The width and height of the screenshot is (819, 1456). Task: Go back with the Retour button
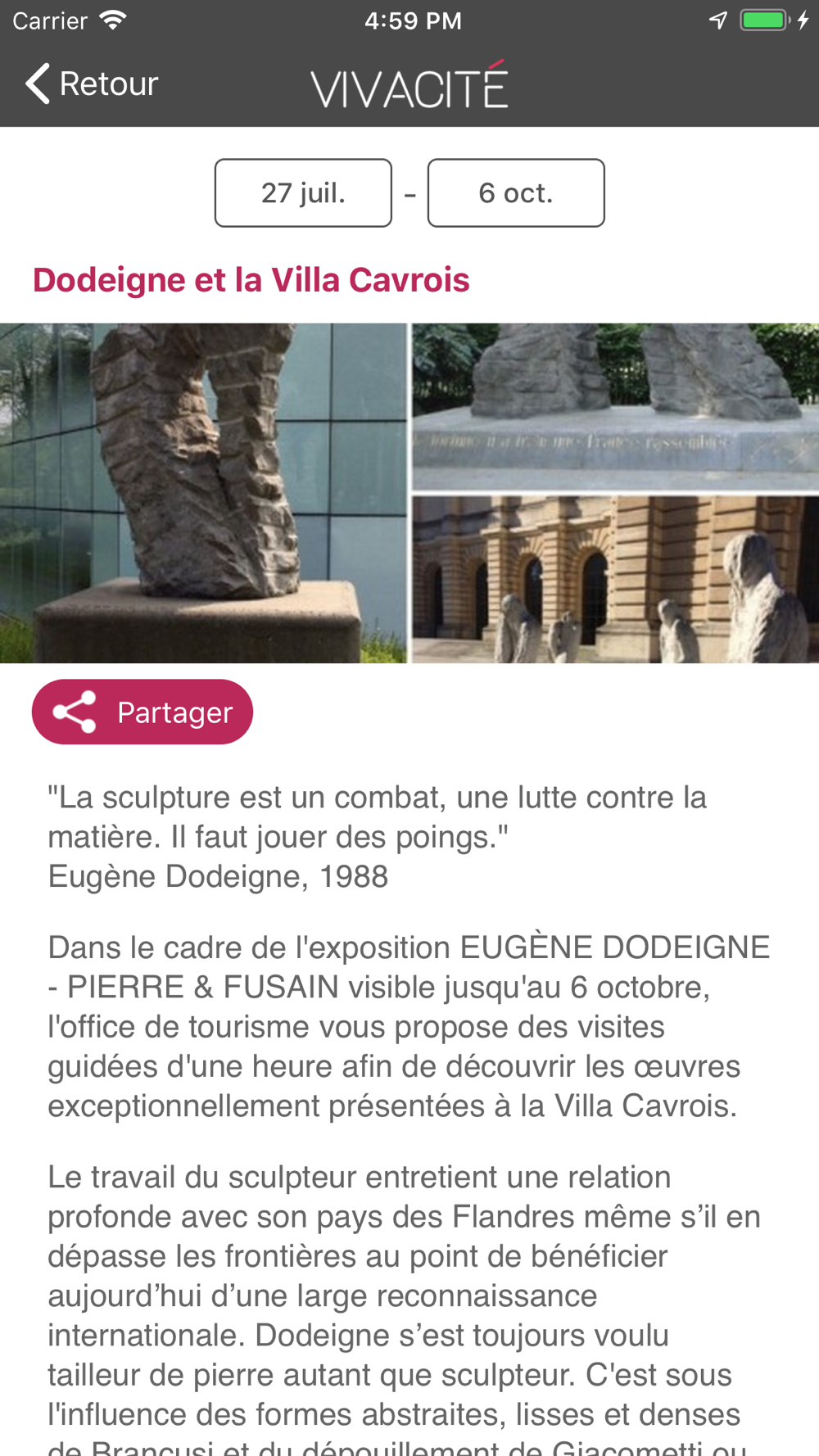91,84
